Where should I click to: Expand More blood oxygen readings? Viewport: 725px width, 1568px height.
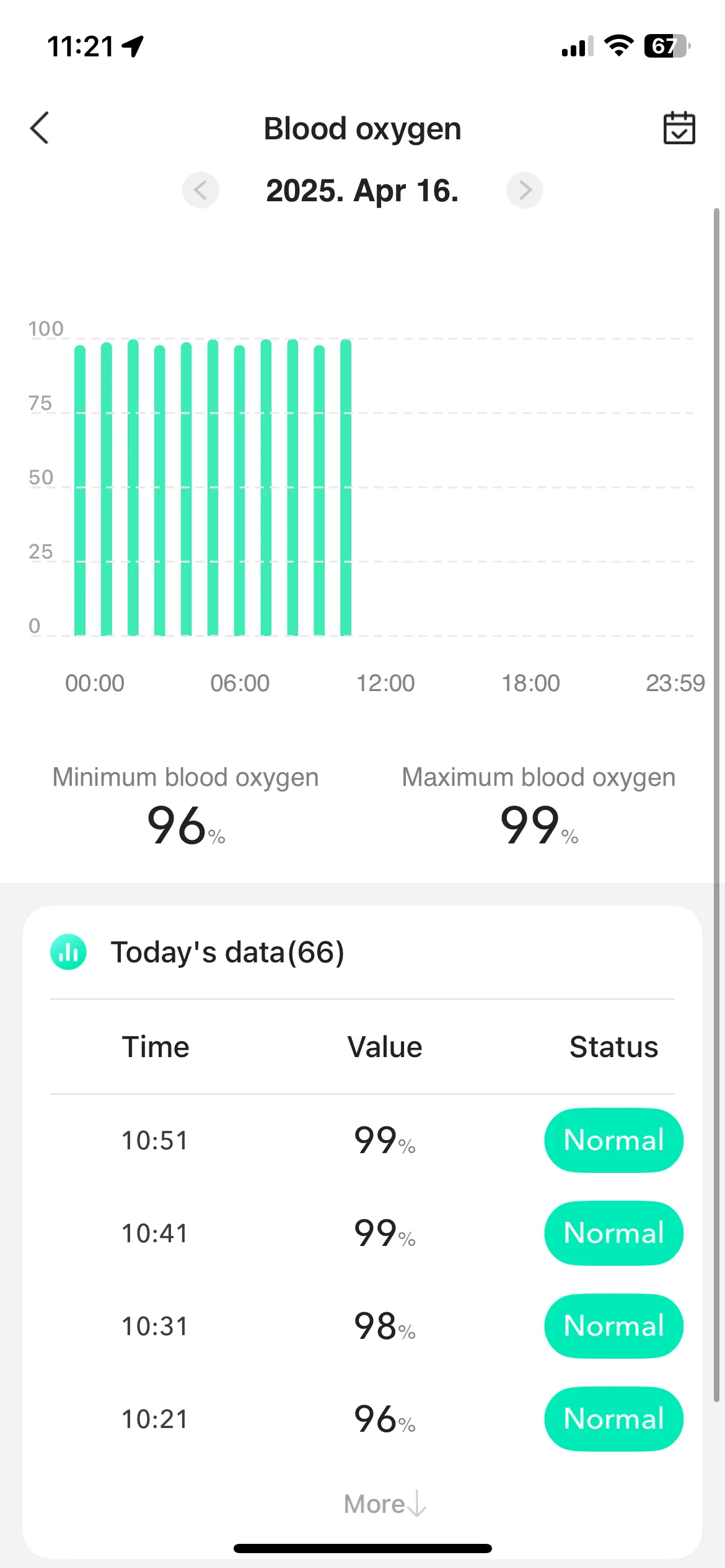click(x=384, y=1504)
